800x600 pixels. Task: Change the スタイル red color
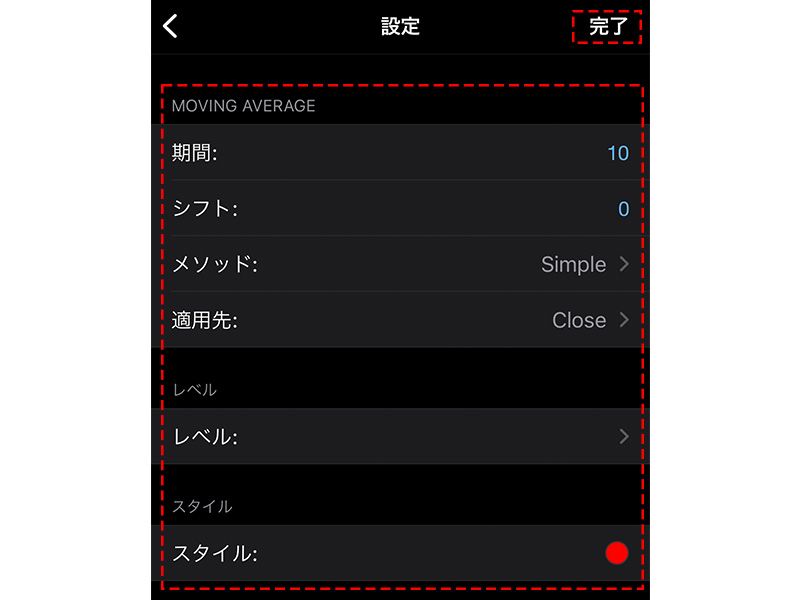coord(616,553)
